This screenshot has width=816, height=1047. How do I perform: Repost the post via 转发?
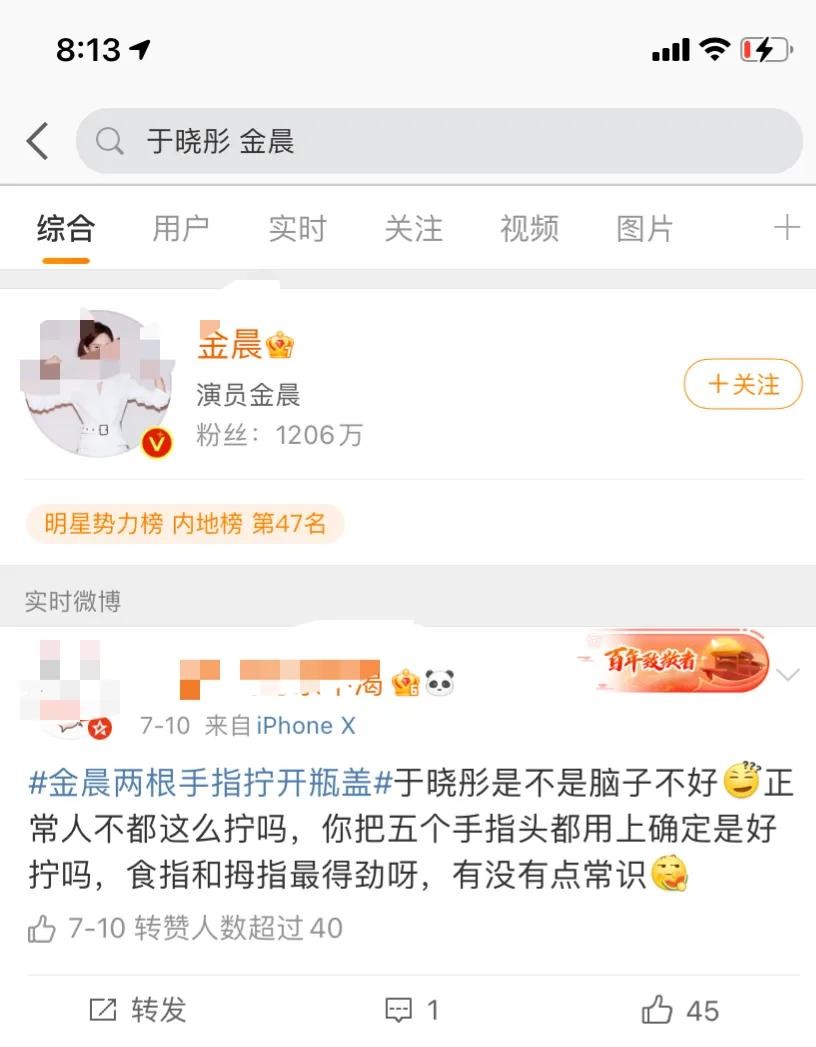pos(138,1010)
